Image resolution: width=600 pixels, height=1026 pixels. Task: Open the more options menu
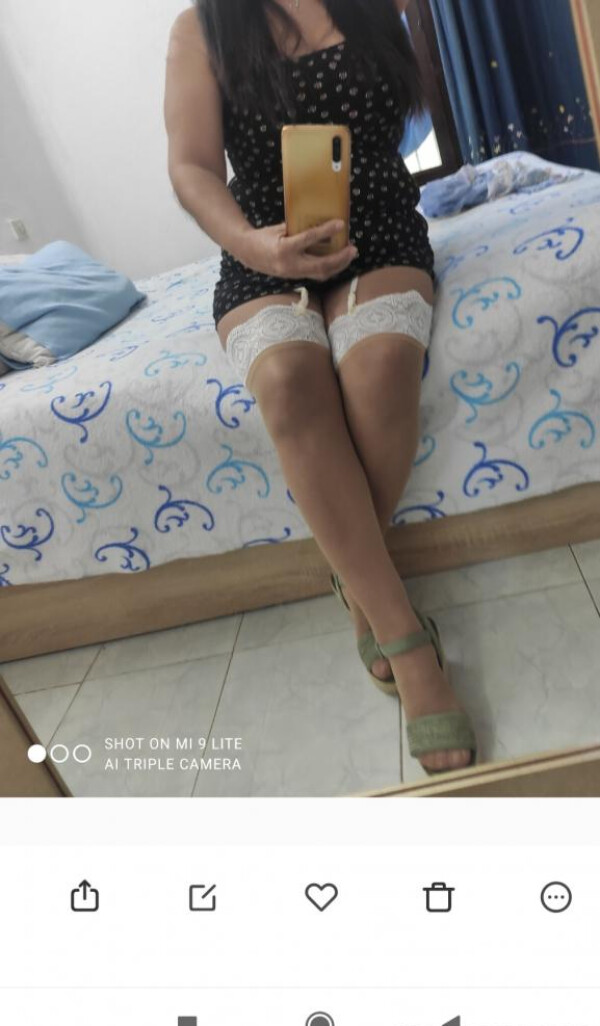pos(556,897)
